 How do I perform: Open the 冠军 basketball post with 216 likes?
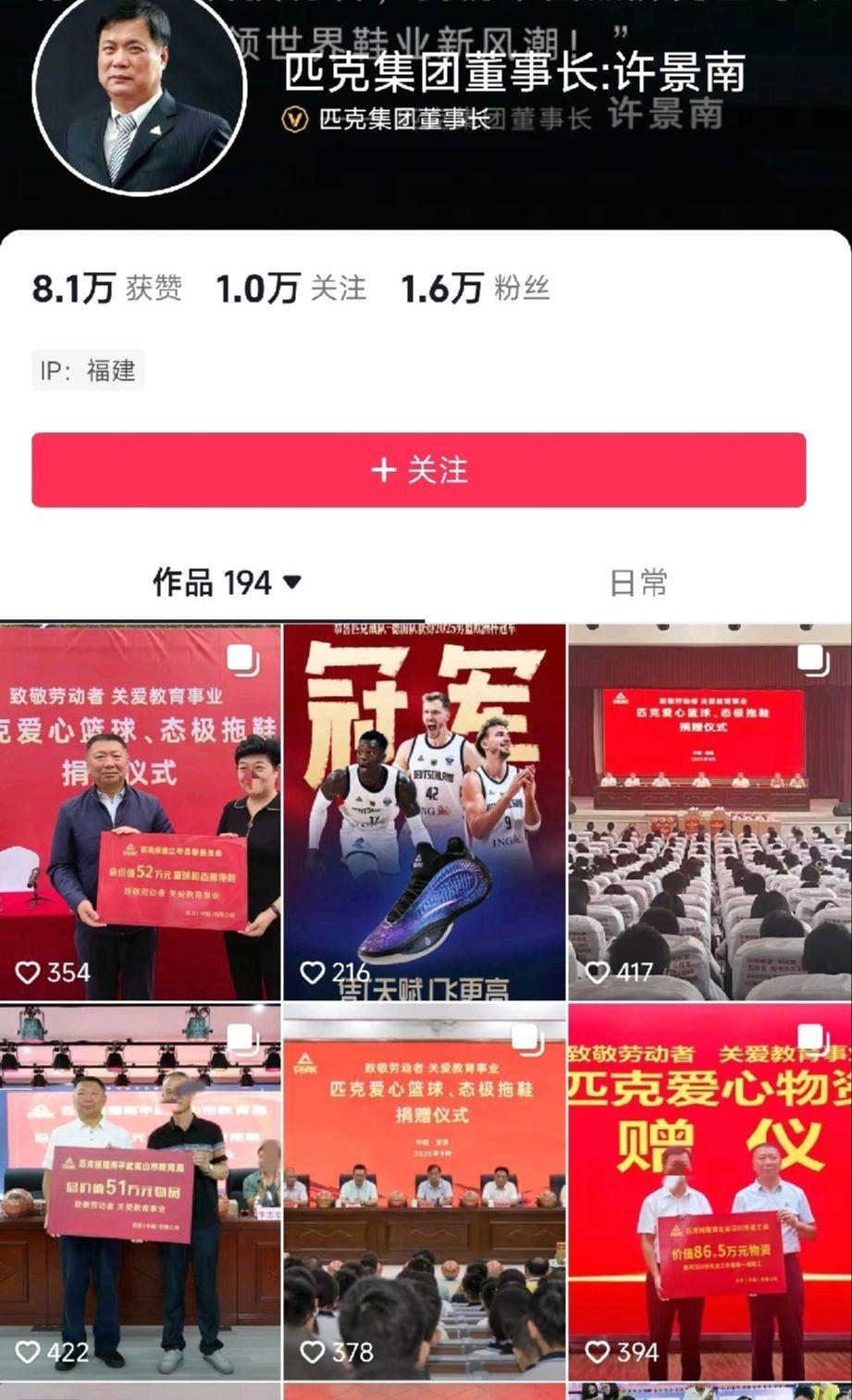[425, 812]
